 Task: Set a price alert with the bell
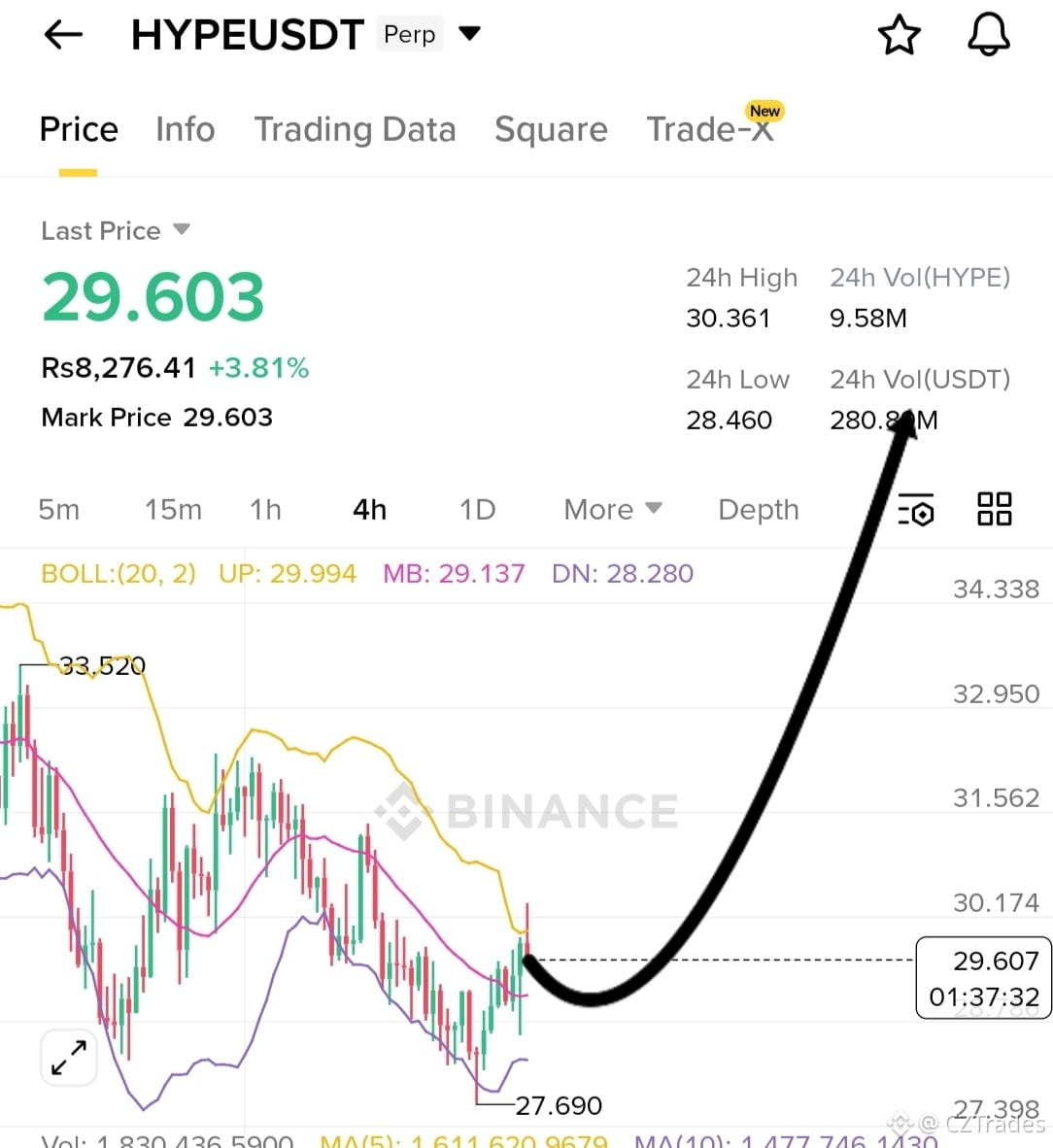[988, 36]
